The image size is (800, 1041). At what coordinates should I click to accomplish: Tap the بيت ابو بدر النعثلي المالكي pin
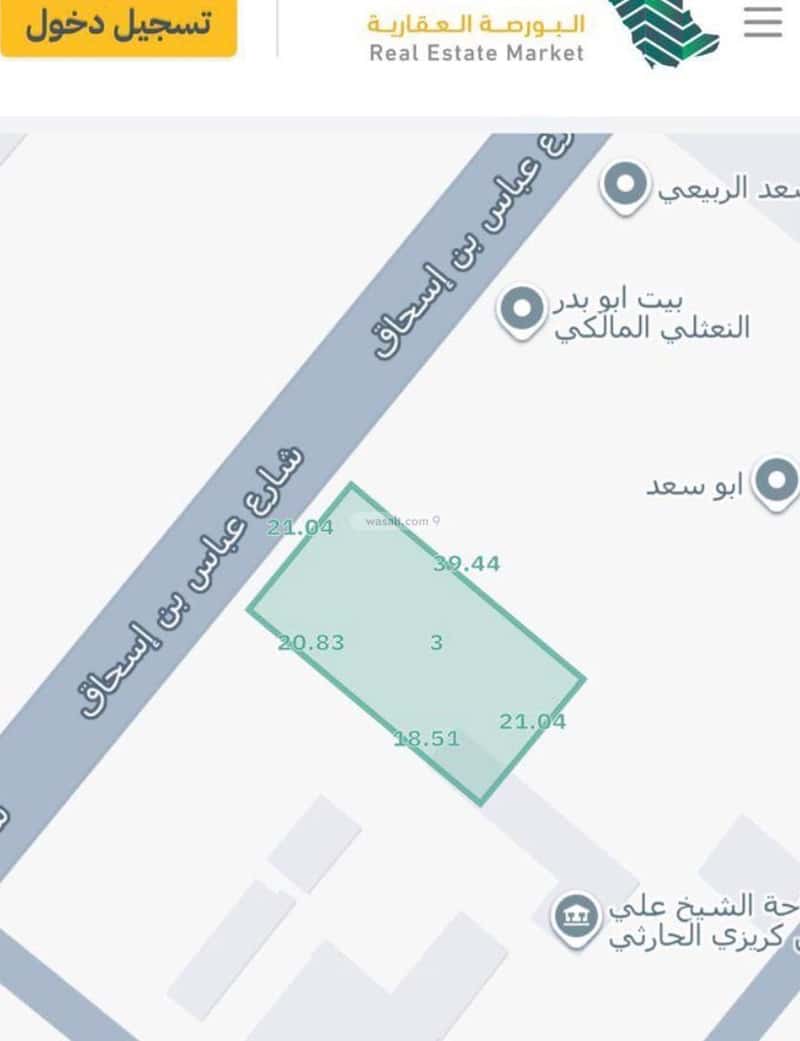tap(521, 311)
